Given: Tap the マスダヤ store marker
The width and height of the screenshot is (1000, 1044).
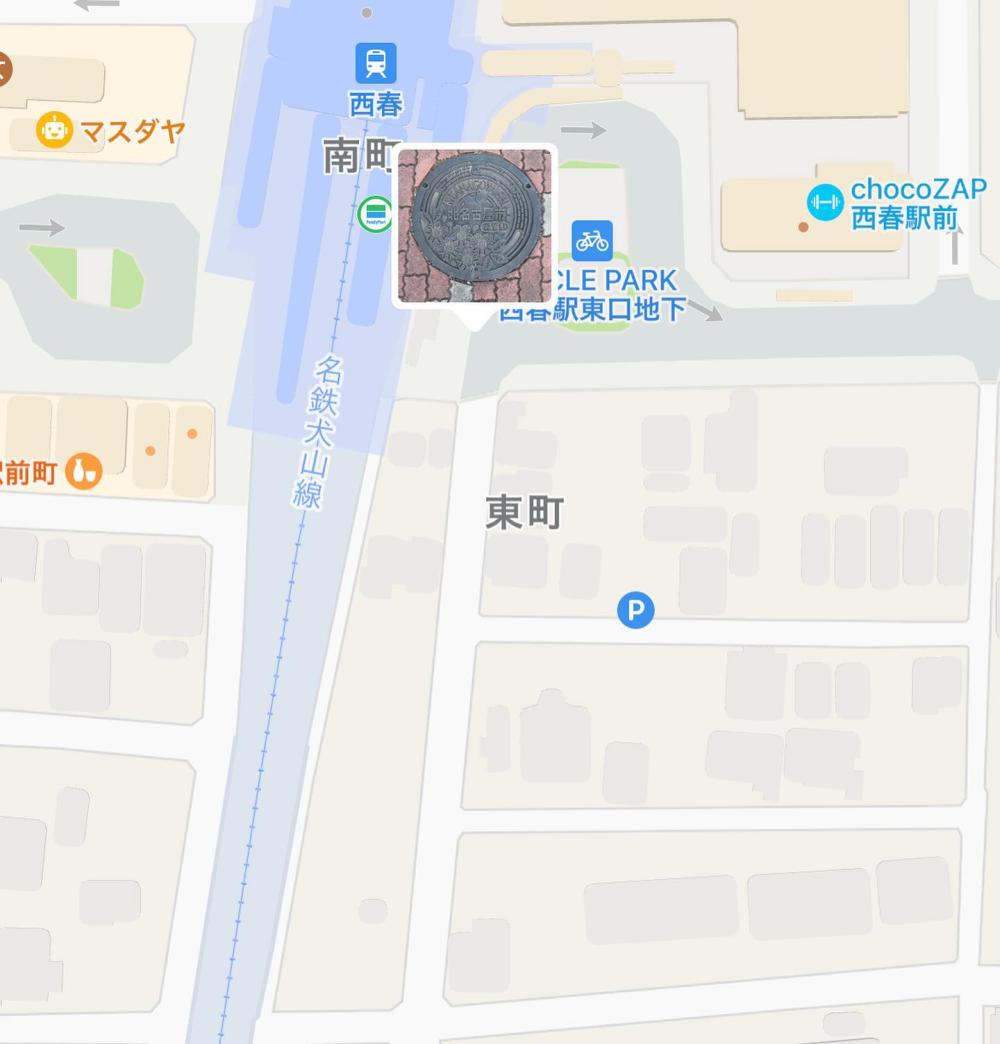Looking at the screenshot, I should point(54,130).
